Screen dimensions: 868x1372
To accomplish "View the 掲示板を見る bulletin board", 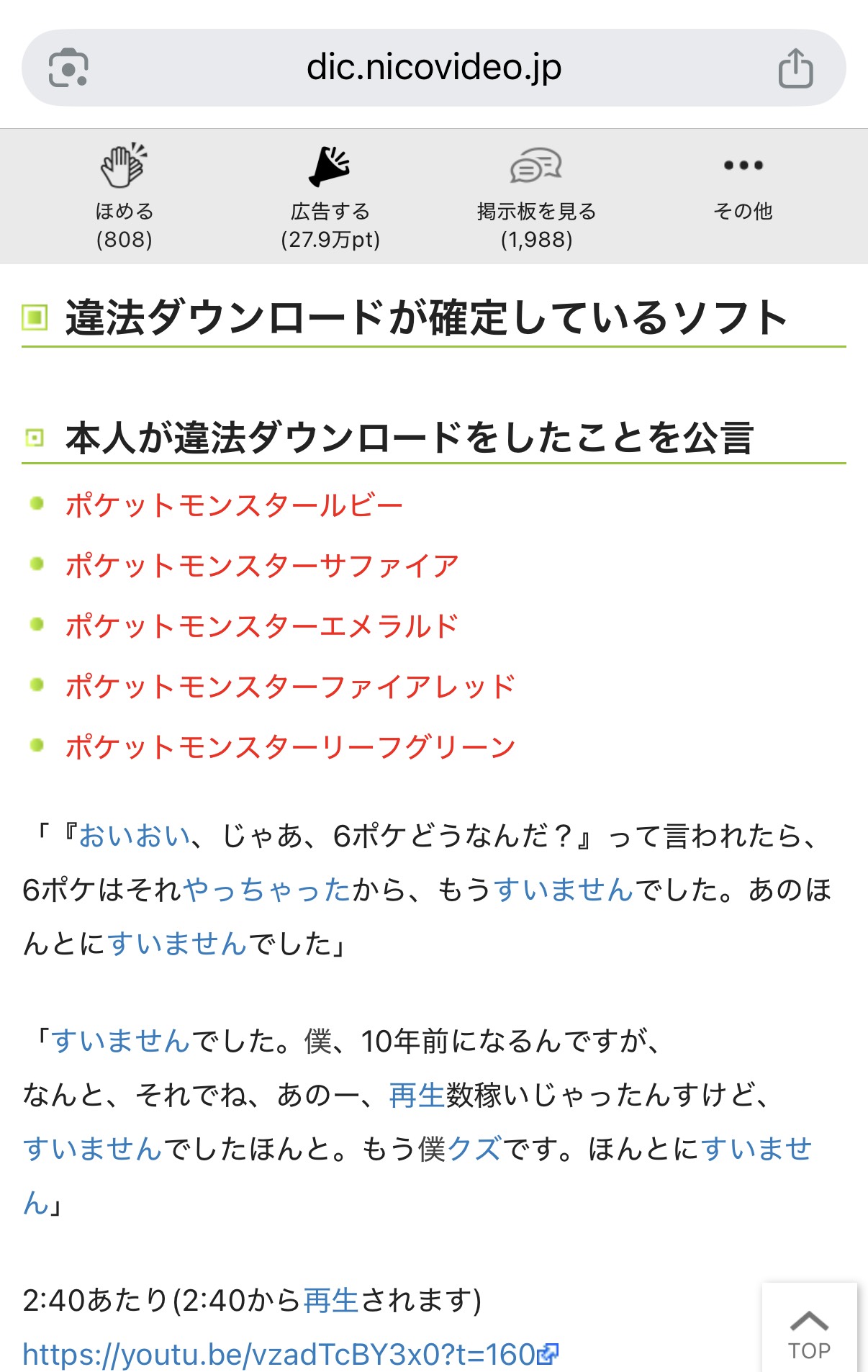I will (x=536, y=196).
